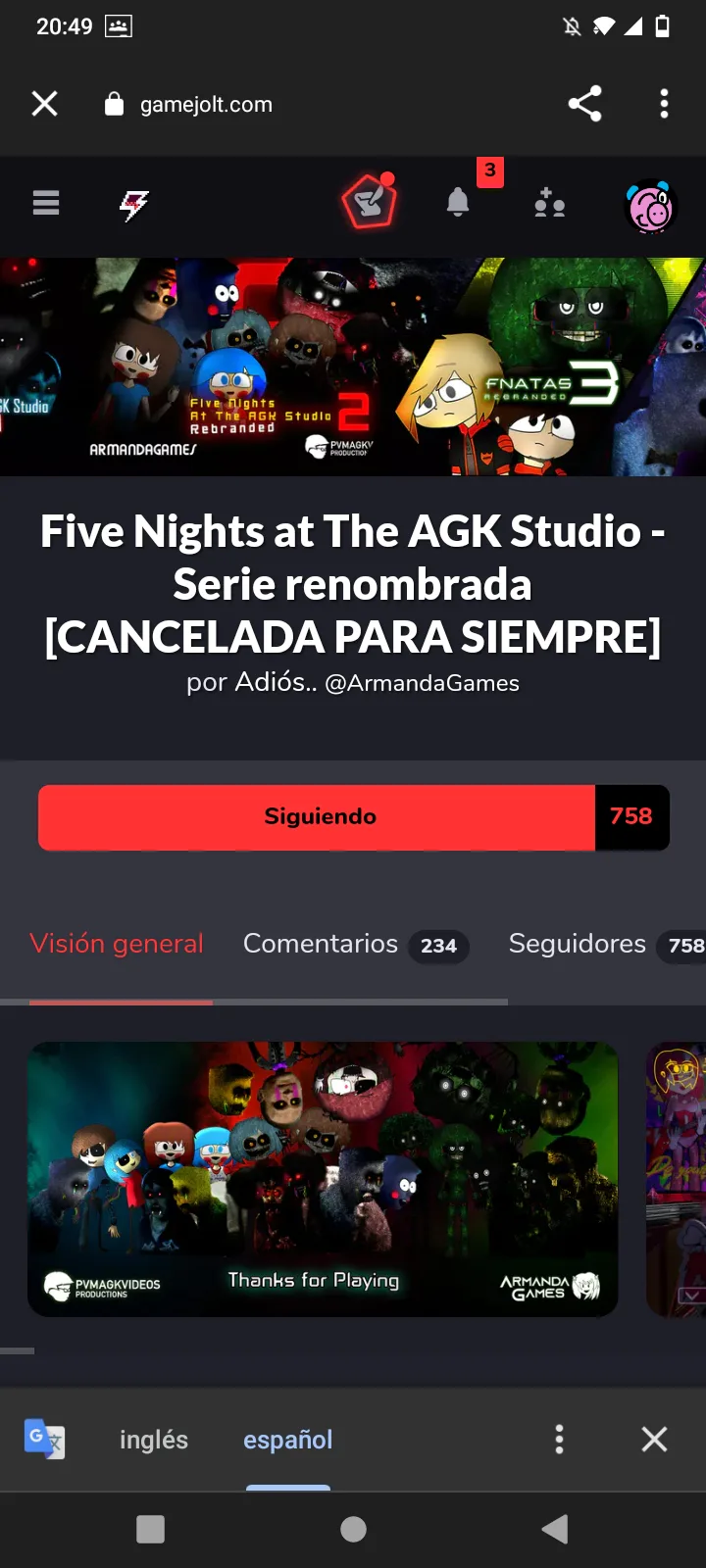Switch translation to inglés

tap(154, 1440)
